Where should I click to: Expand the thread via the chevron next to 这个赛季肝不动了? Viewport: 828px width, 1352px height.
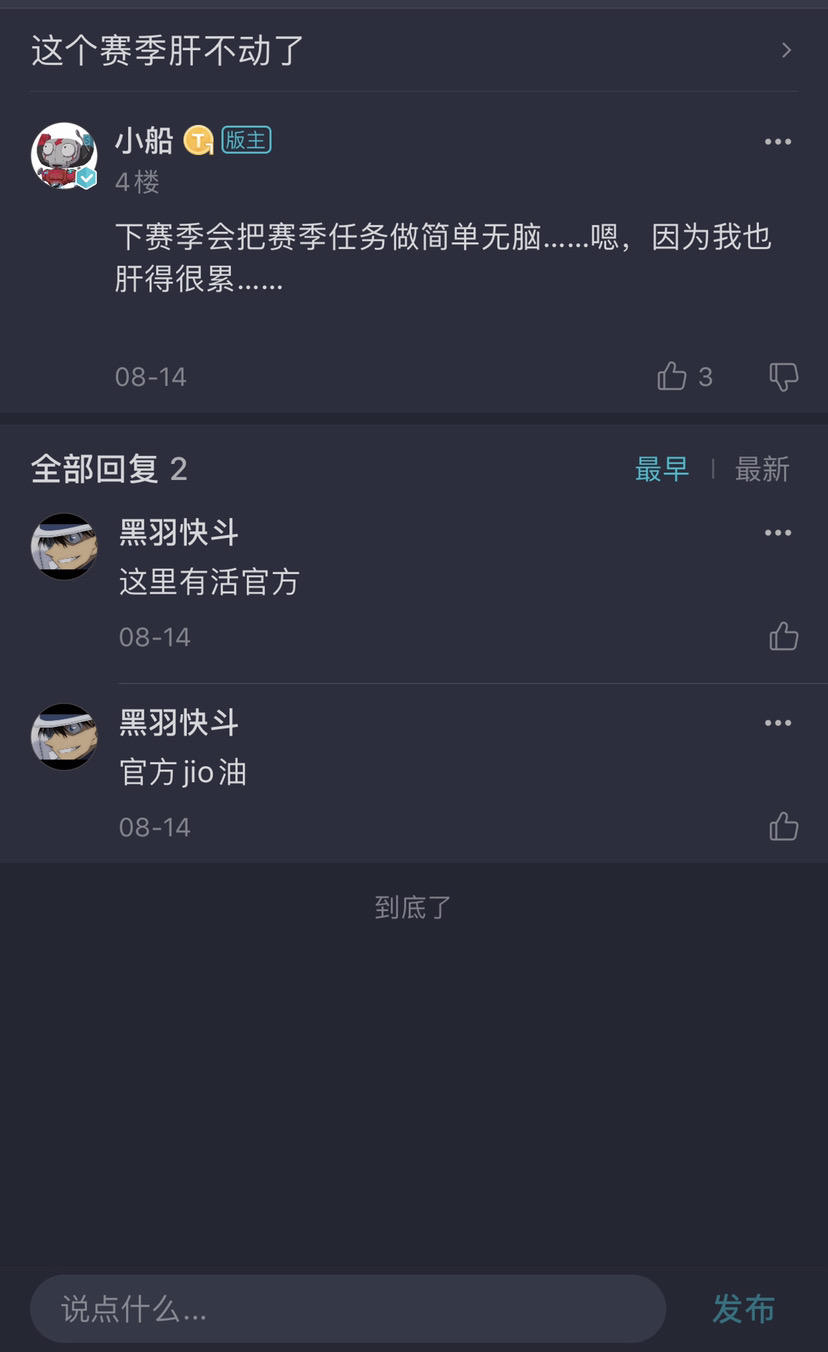point(788,49)
